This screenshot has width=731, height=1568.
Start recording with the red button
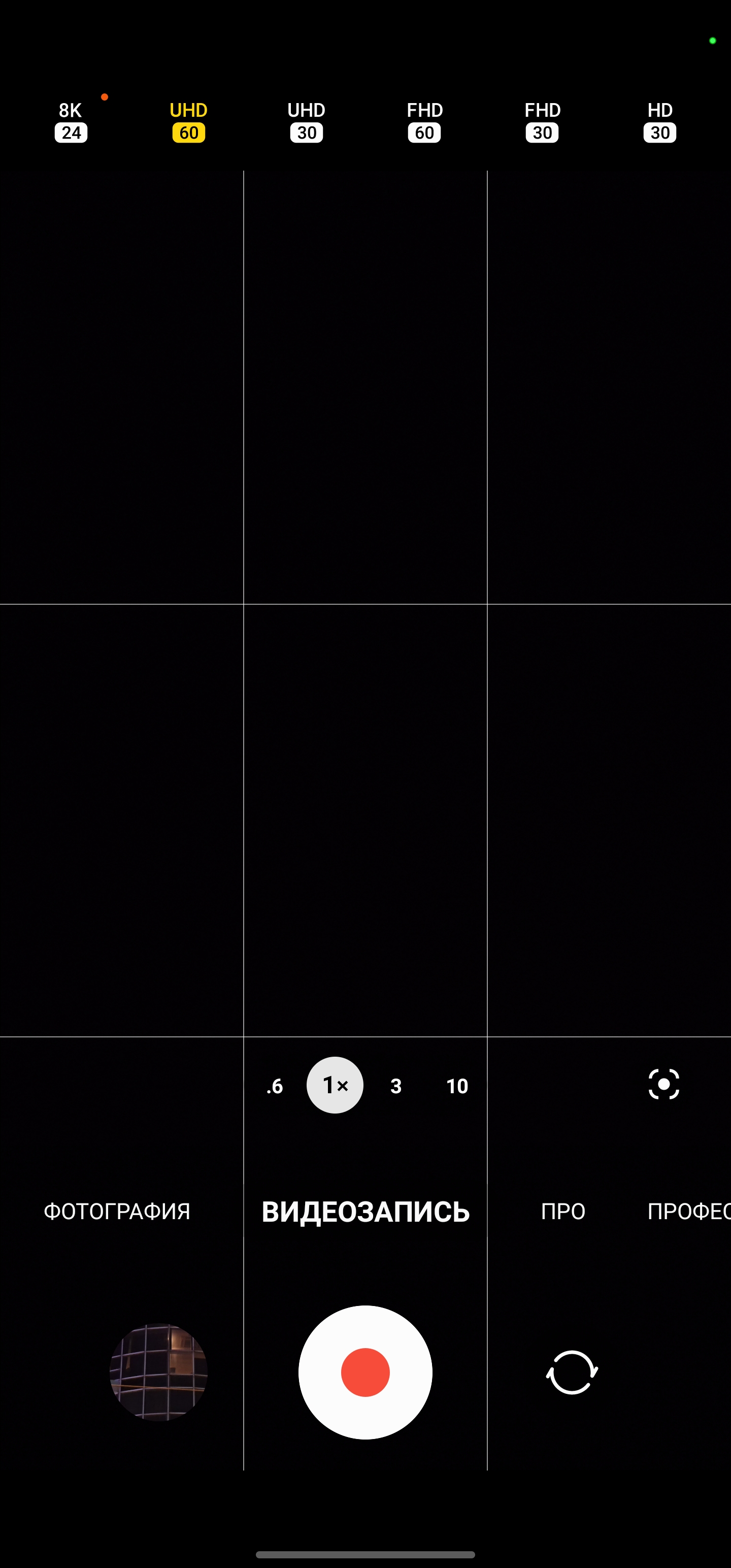pyautogui.click(x=365, y=1373)
